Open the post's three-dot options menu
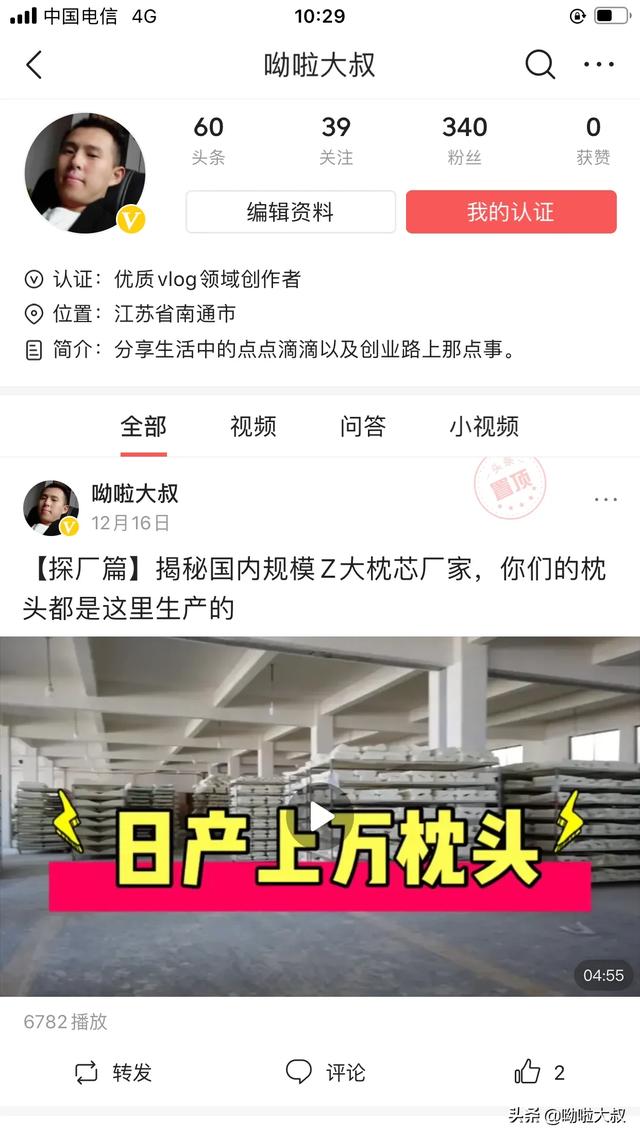This screenshot has width=640, height=1138. (605, 499)
